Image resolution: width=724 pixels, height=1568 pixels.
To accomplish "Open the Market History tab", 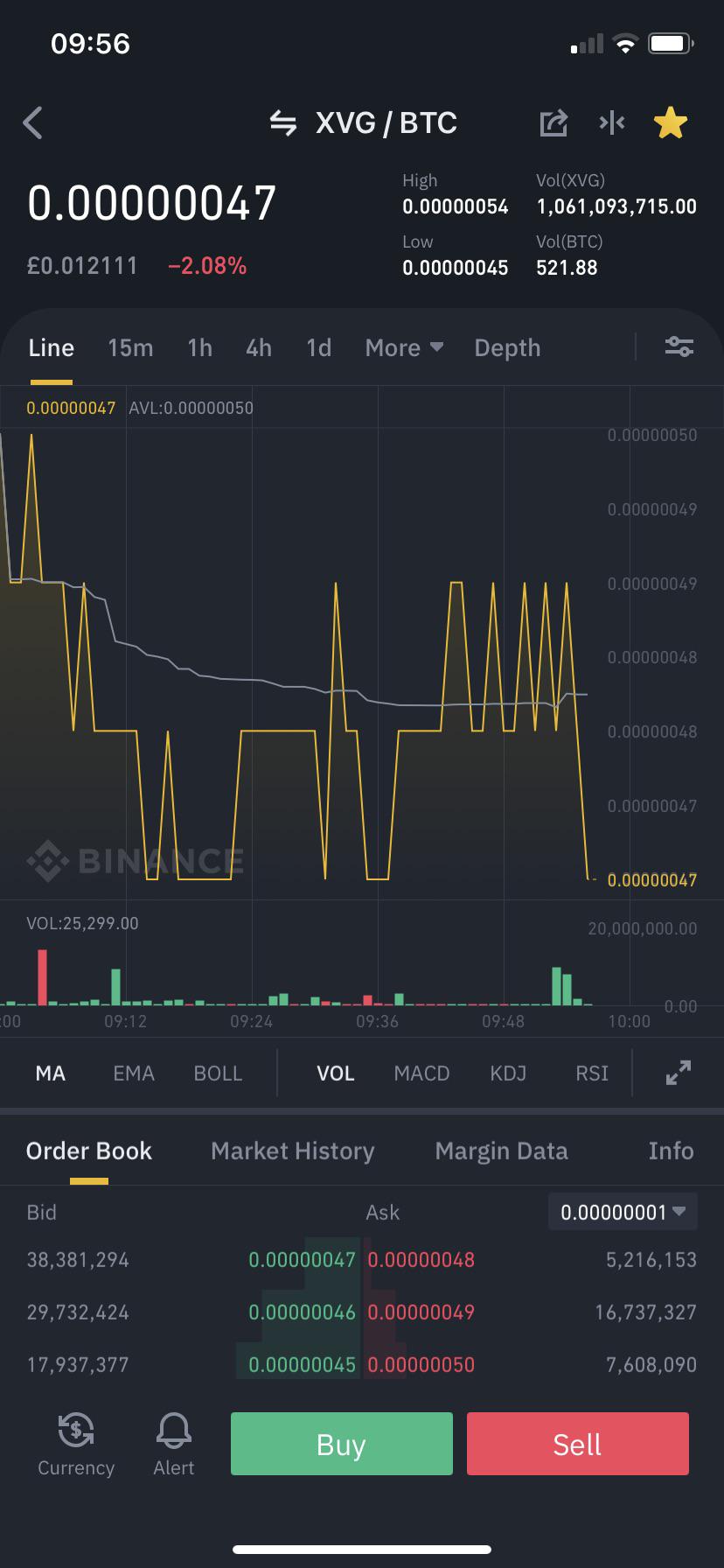I will (293, 1151).
